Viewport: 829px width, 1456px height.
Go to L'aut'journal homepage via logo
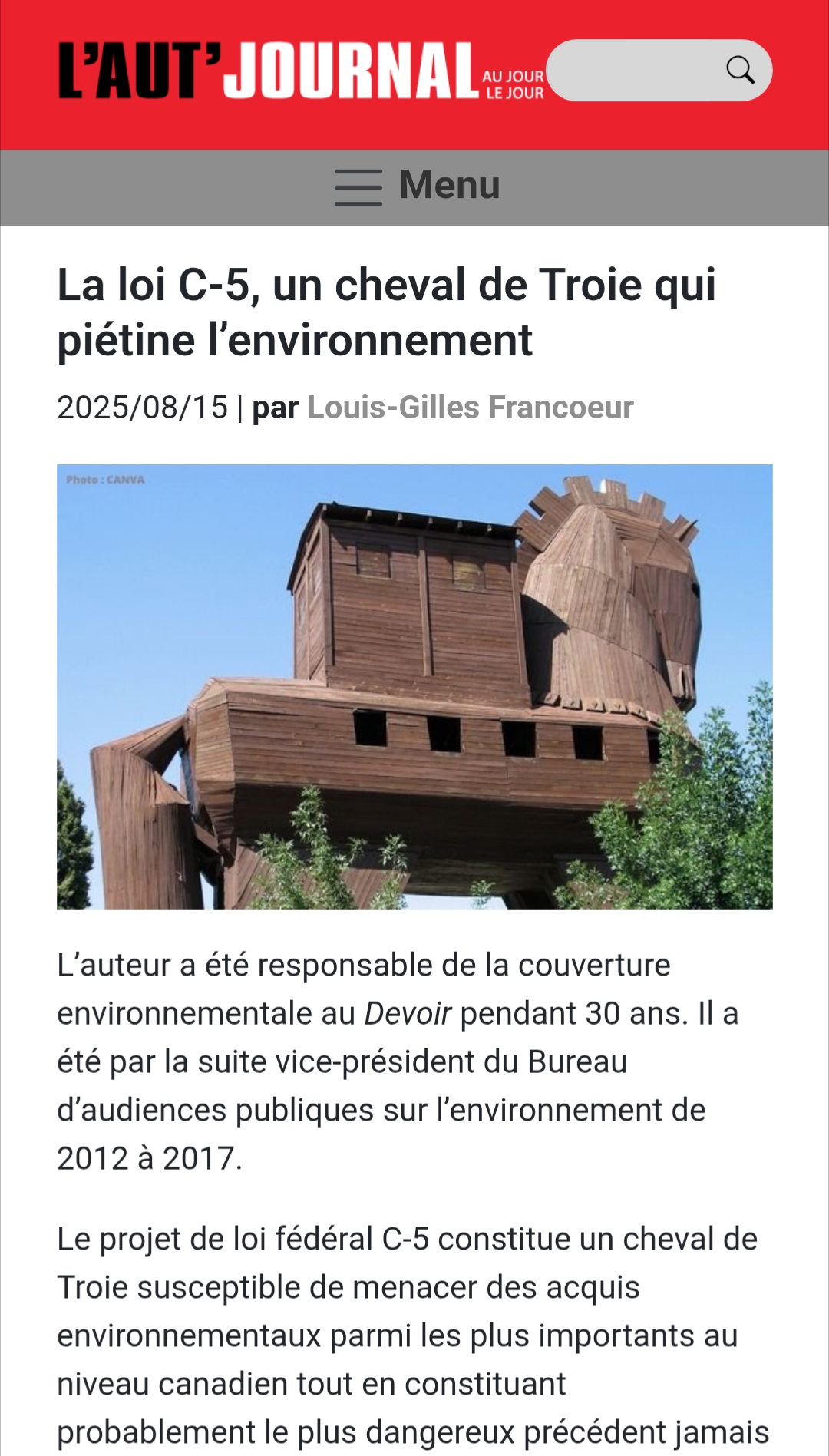(x=299, y=71)
